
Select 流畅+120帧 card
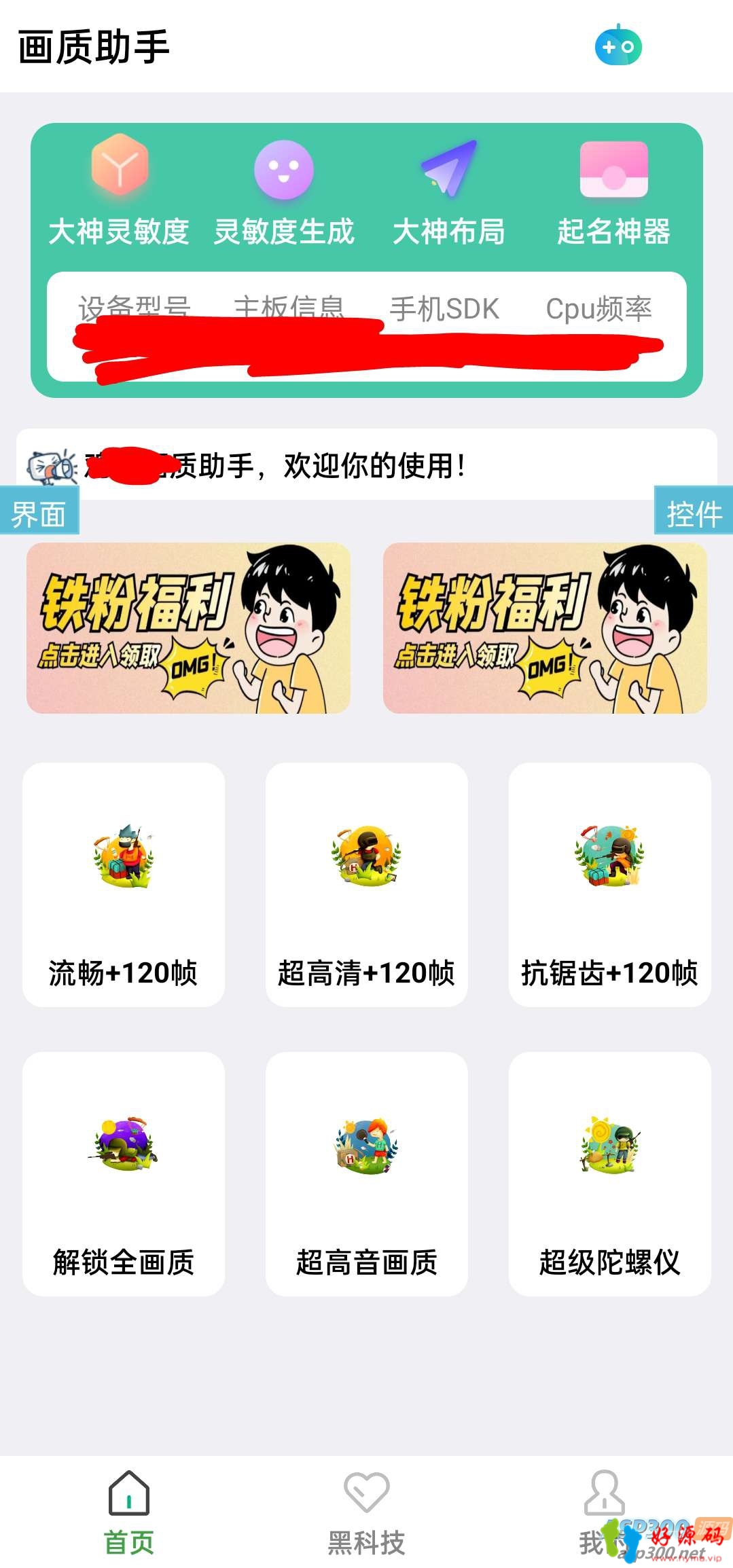tap(124, 884)
